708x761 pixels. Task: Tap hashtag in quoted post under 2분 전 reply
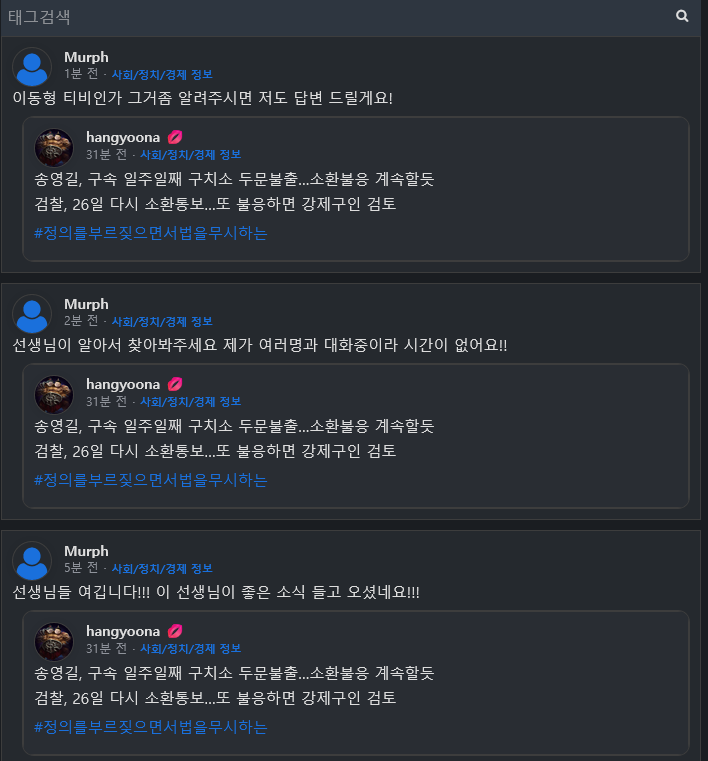coord(150,480)
